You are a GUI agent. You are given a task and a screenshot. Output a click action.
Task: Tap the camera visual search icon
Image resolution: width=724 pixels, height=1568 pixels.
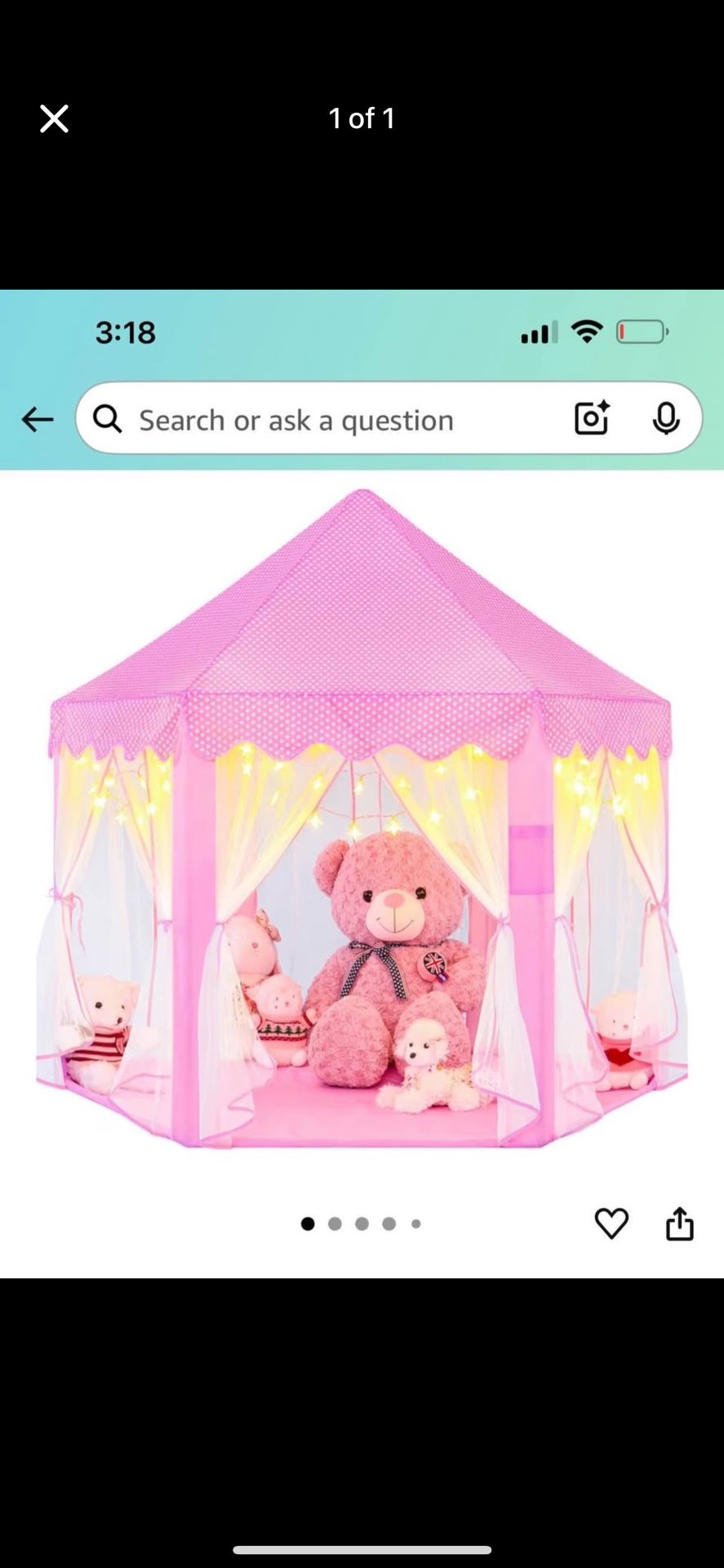[x=589, y=417]
